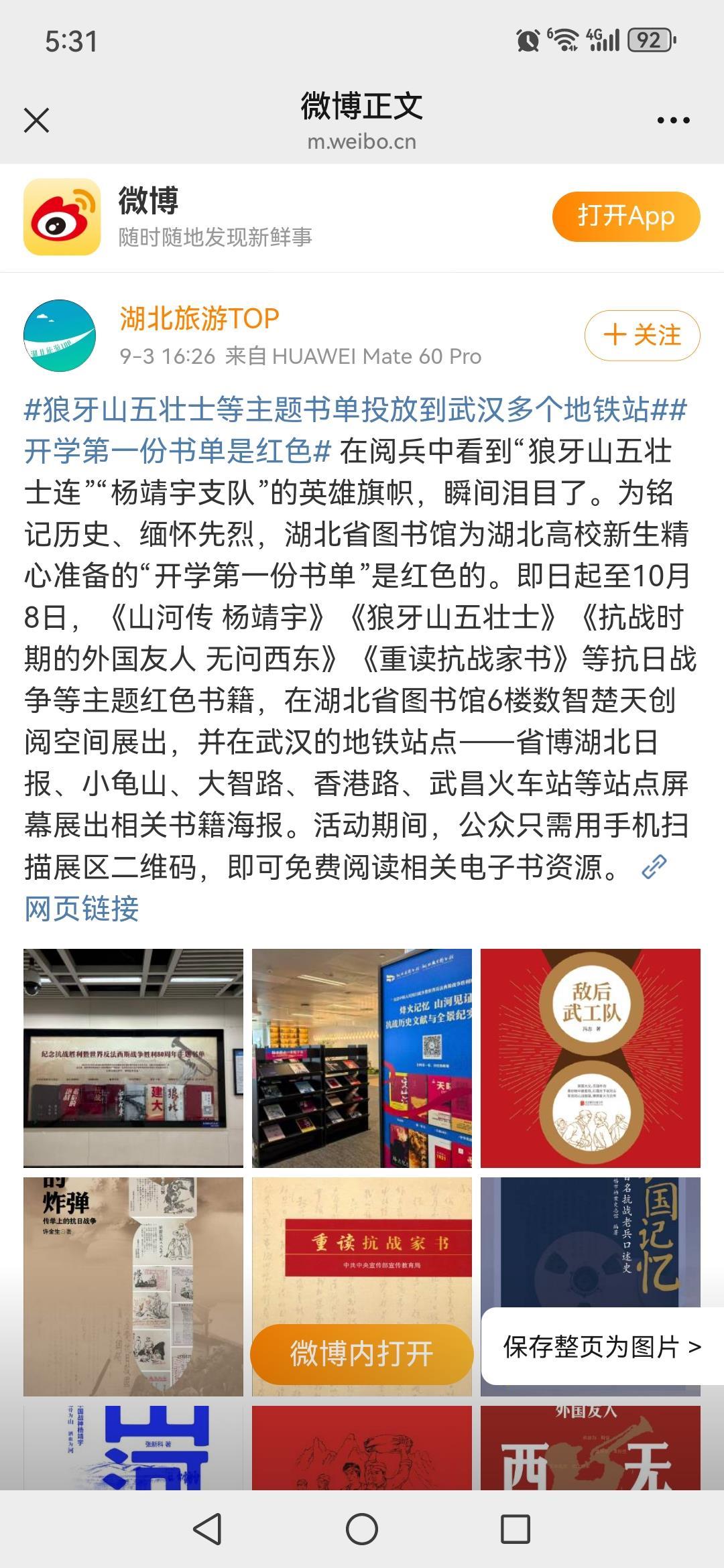Screen dimensions: 724x1568
Task: Open the 网页链接 web link
Action: pos(82,909)
